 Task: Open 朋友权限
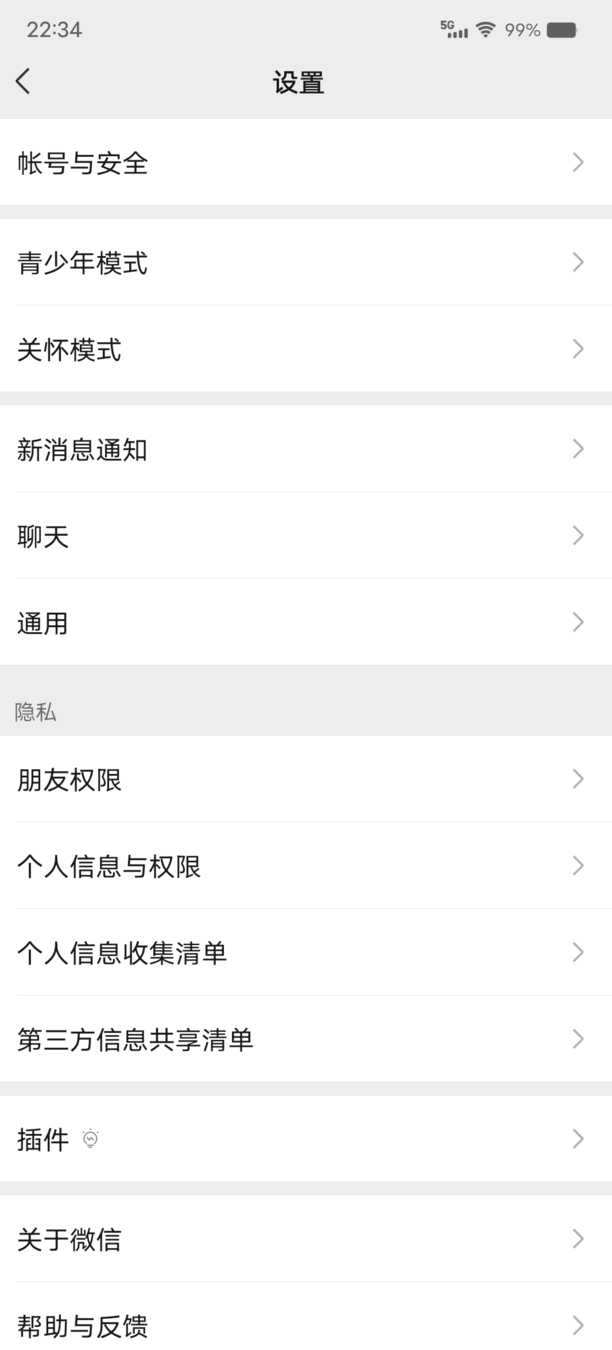pos(306,779)
